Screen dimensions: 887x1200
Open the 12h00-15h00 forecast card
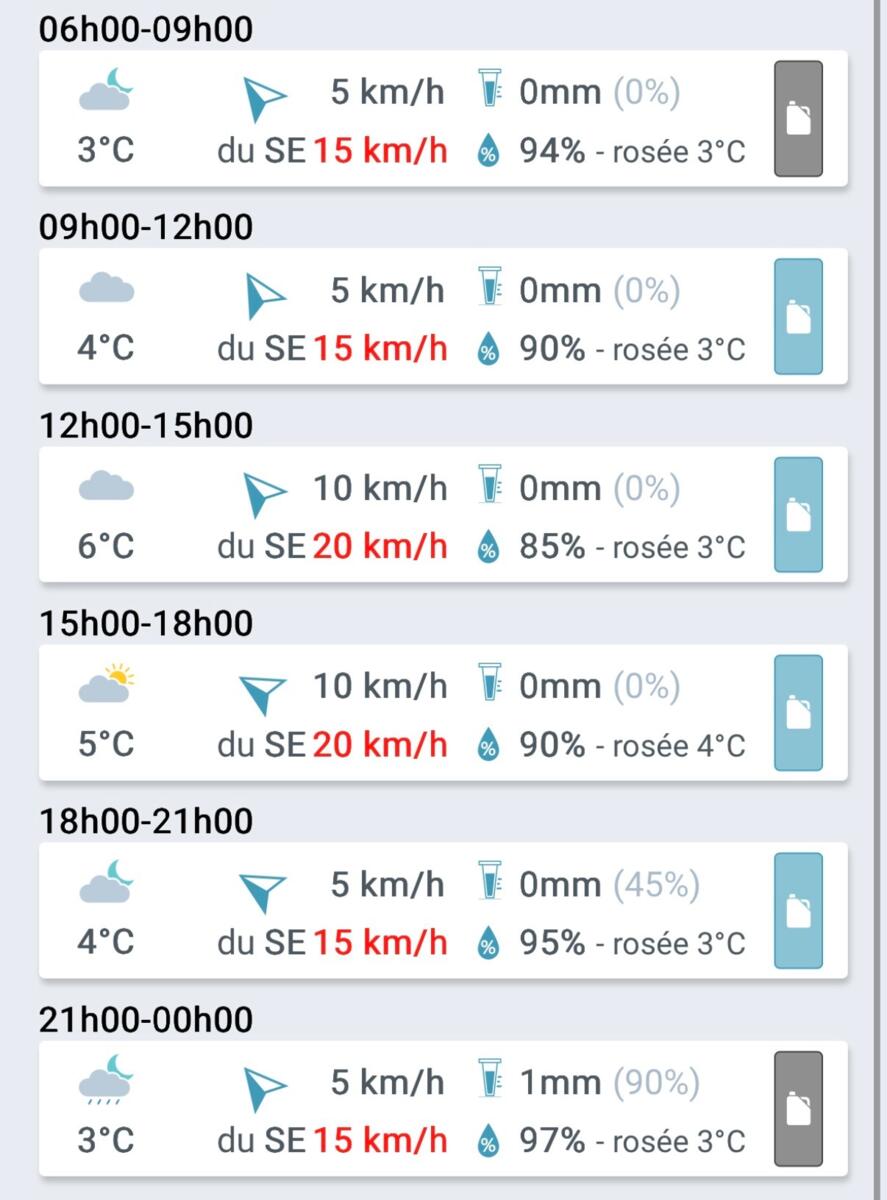pyautogui.click(x=400, y=515)
